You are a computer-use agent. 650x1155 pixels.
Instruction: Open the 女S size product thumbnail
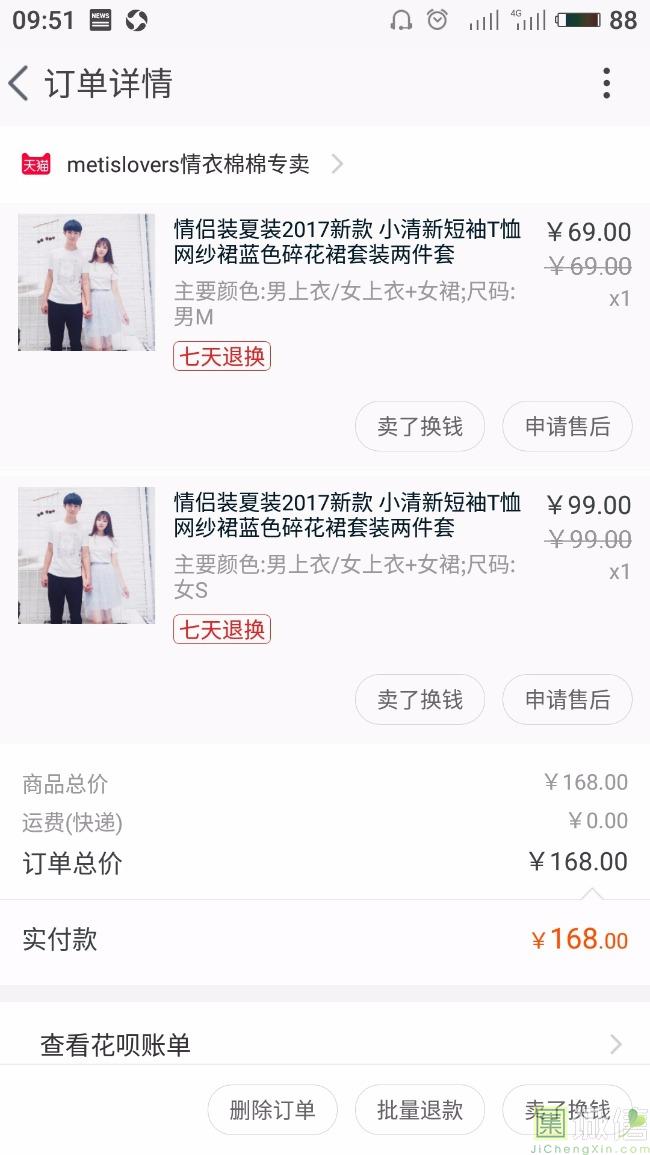pyautogui.click(x=86, y=555)
